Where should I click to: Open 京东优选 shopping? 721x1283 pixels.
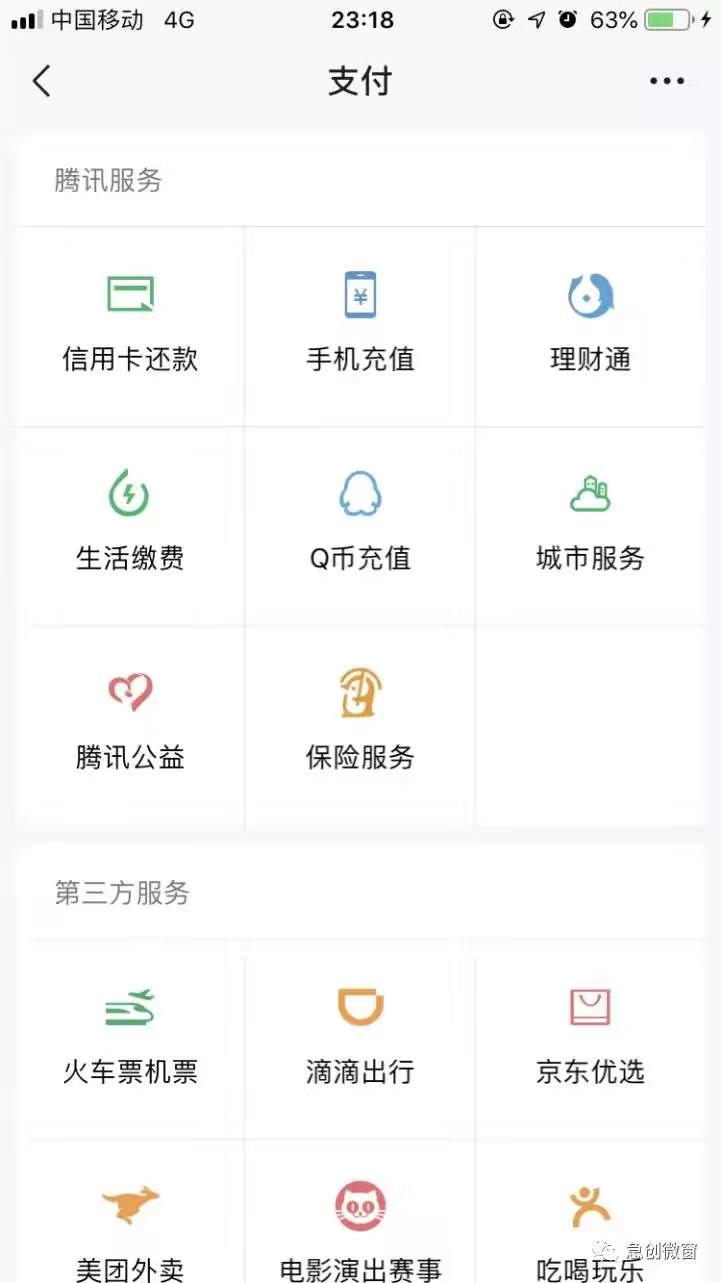coord(590,1038)
